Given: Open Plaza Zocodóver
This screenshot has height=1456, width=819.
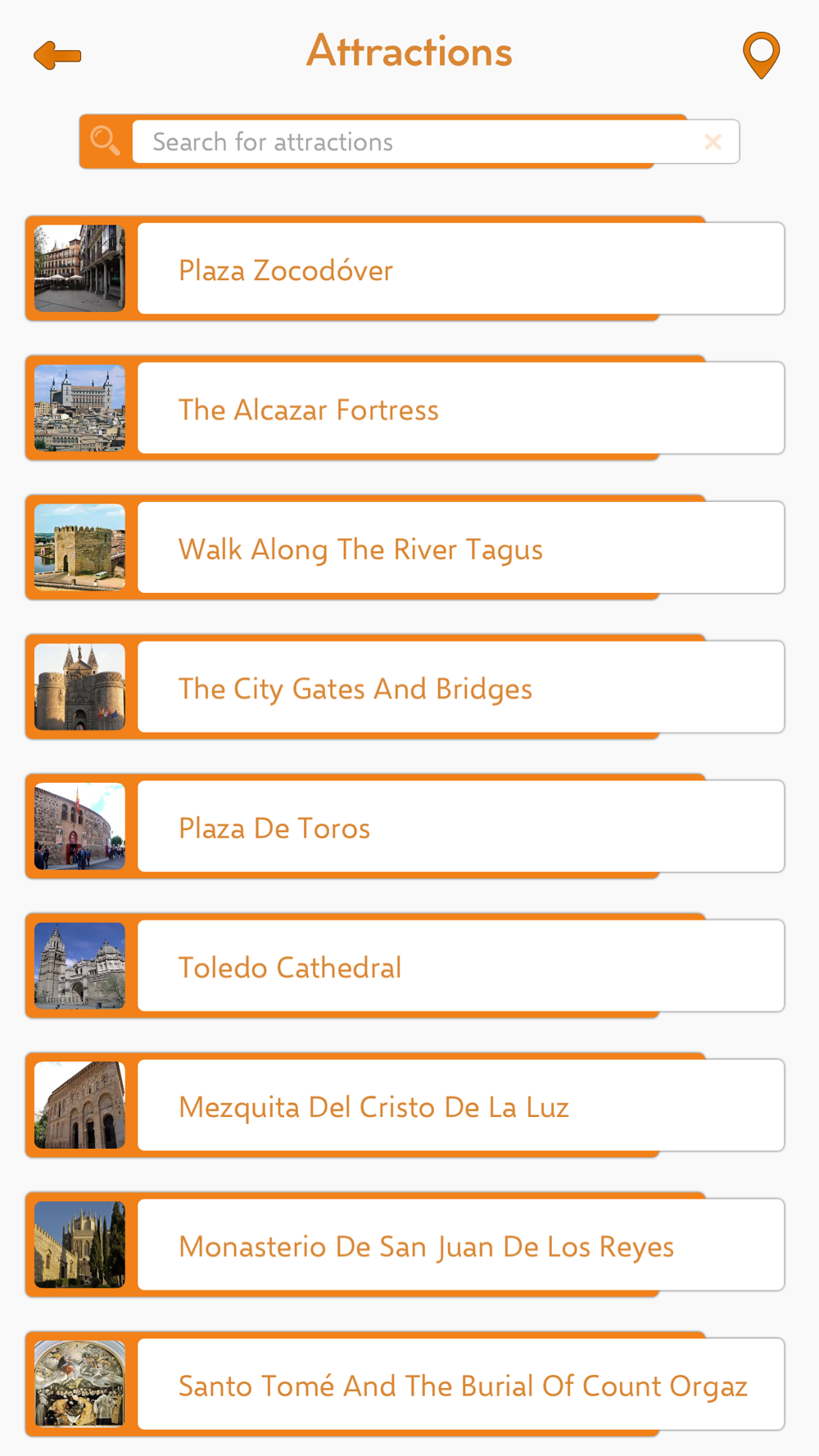Looking at the screenshot, I should (405, 269).
